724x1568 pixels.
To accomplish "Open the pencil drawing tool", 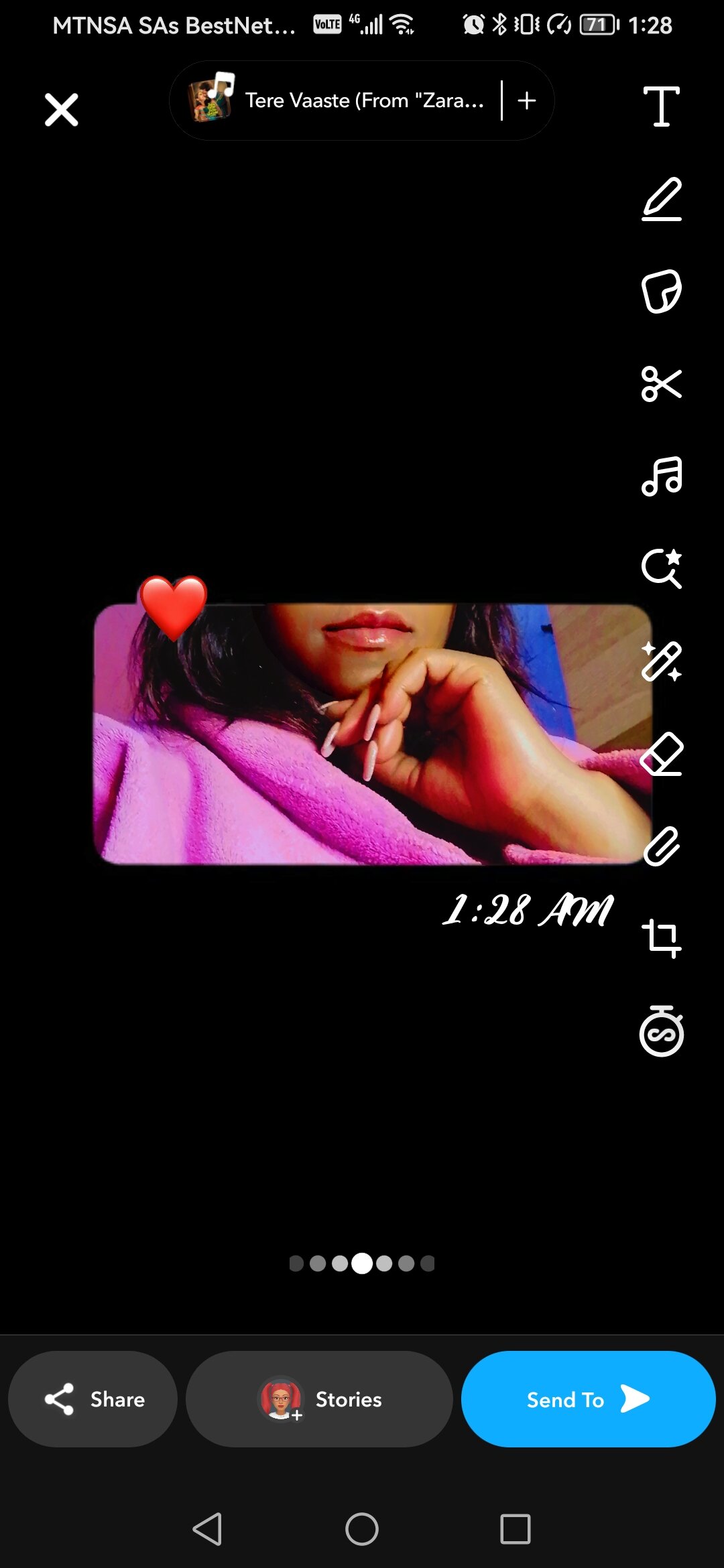I will 661,199.
